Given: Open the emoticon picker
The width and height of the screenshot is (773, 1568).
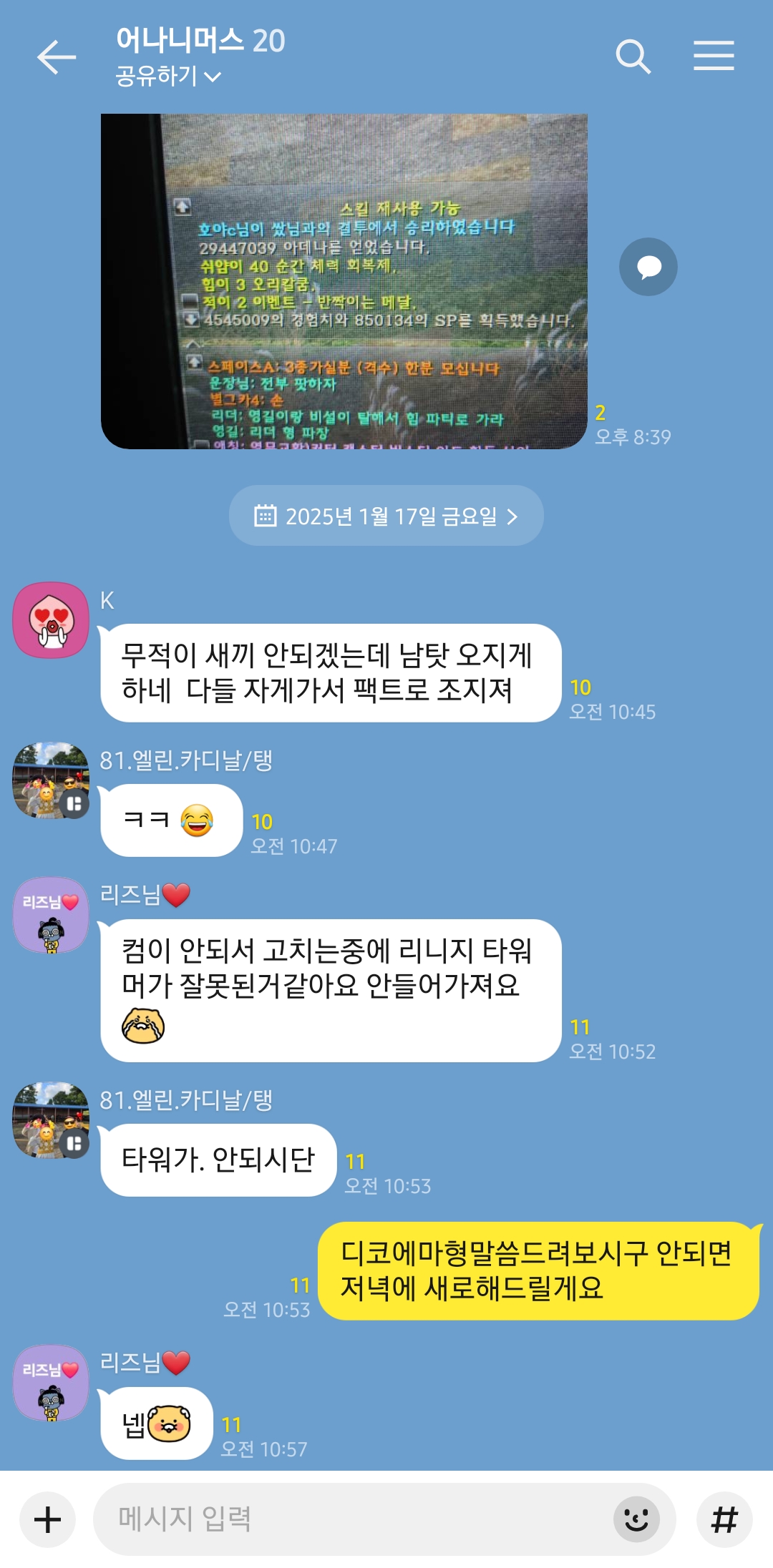Looking at the screenshot, I should tap(636, 1519).
